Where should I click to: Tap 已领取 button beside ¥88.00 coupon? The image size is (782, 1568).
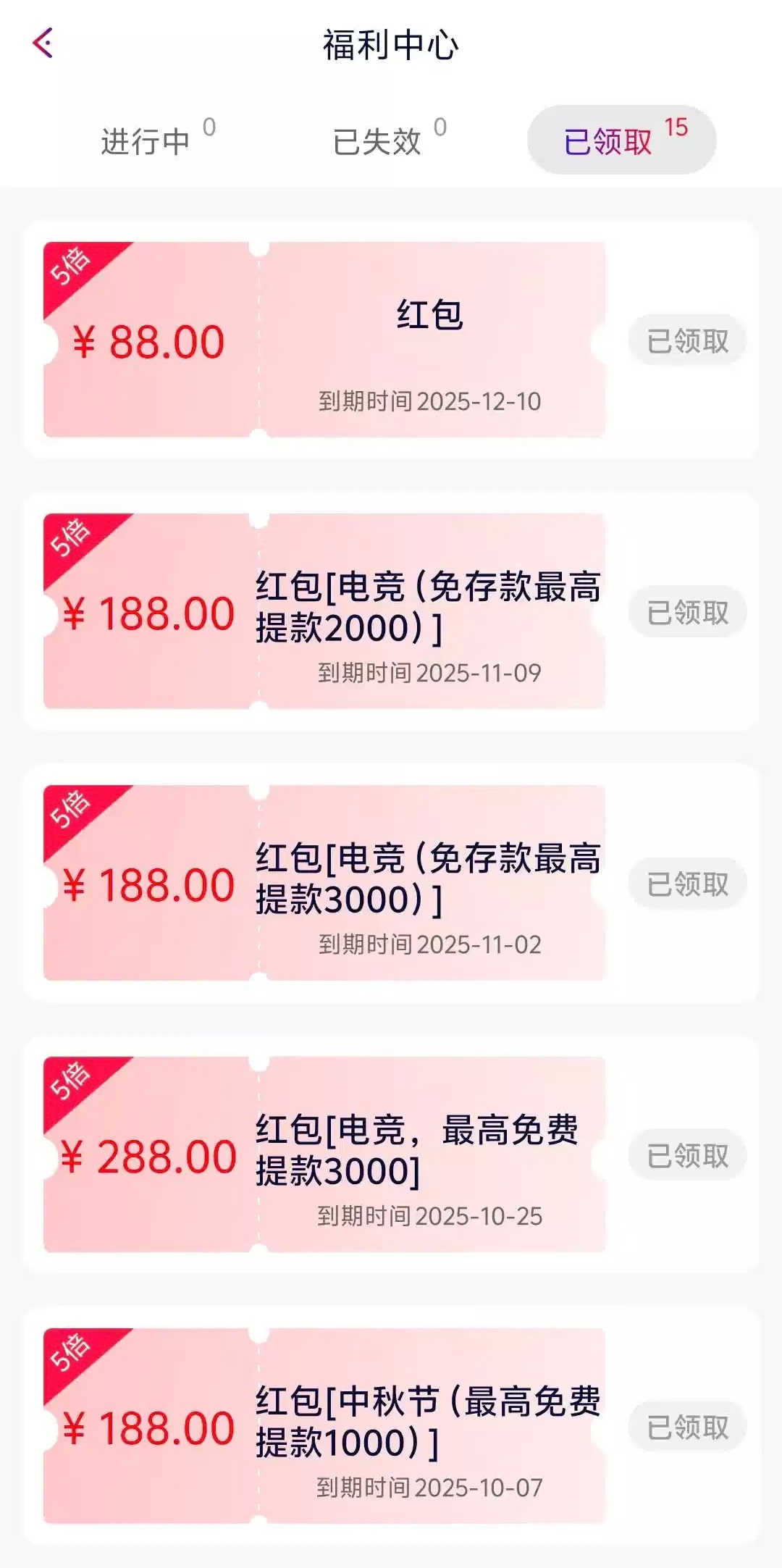coord(687,340)
